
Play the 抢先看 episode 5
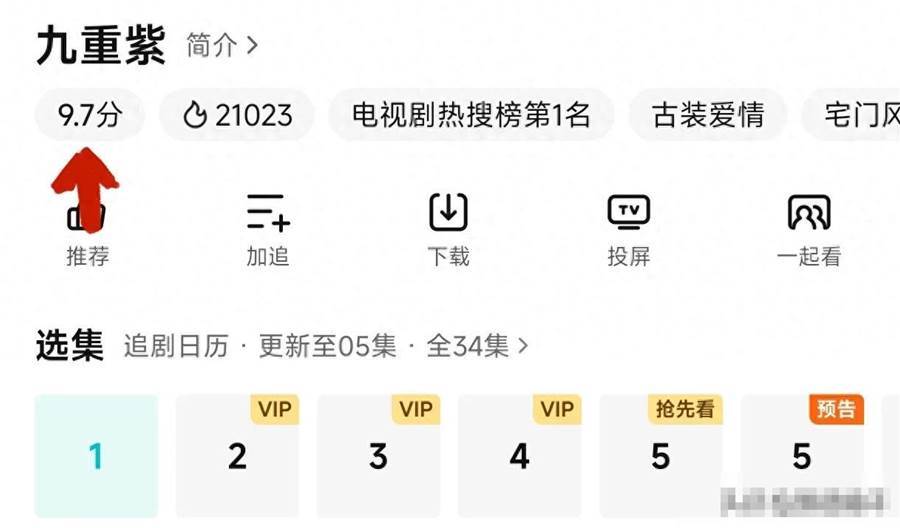(660, 456)
